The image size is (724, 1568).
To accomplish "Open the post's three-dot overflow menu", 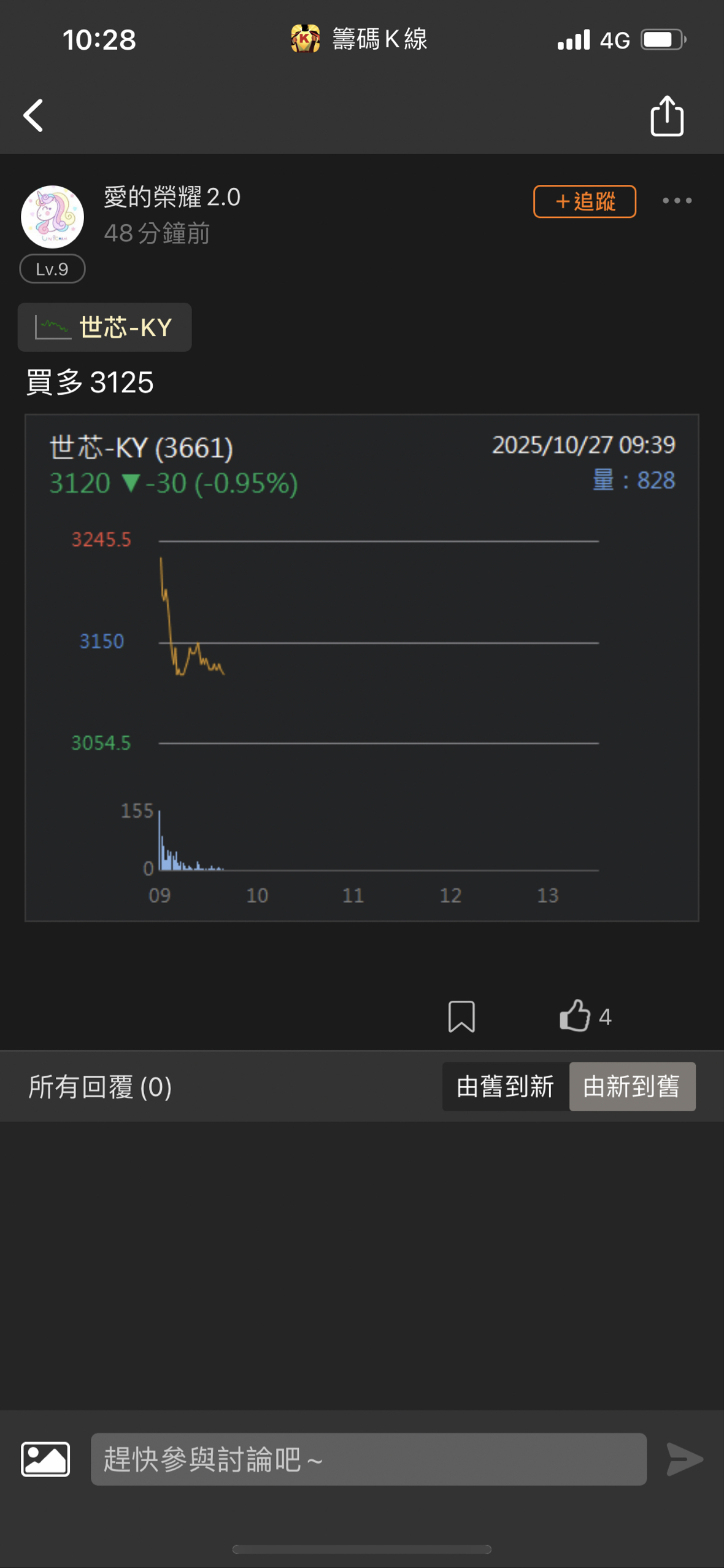I will 677,201.
